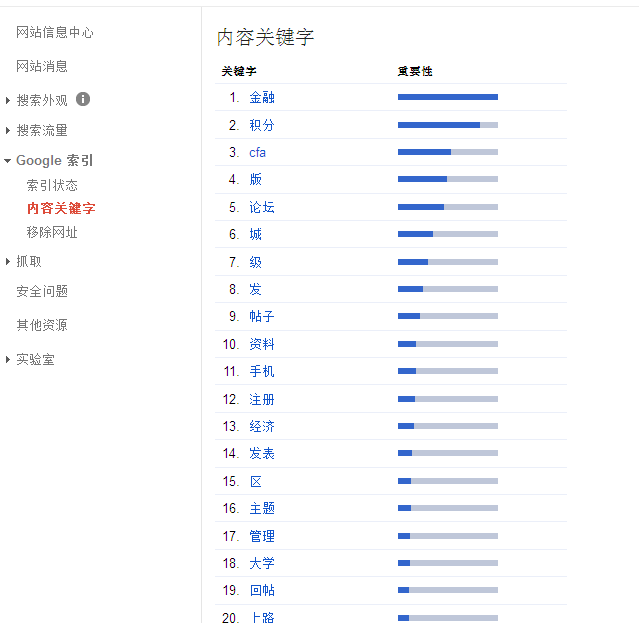Open the keyword link 帖子

pyautogui.click(x=262, y=316)
